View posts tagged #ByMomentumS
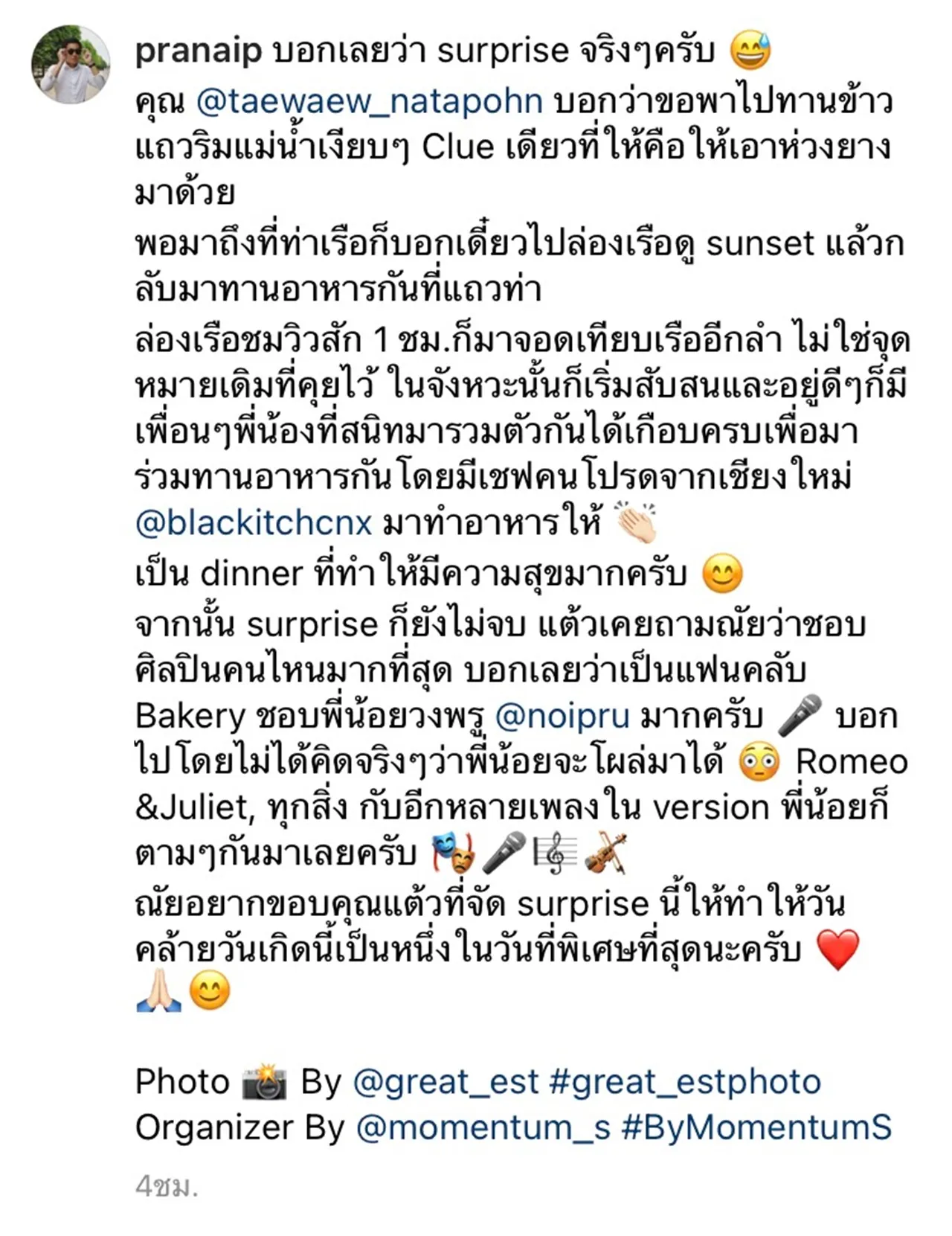The width and height of the screenshot is (952, 1236). (756, 1128)
